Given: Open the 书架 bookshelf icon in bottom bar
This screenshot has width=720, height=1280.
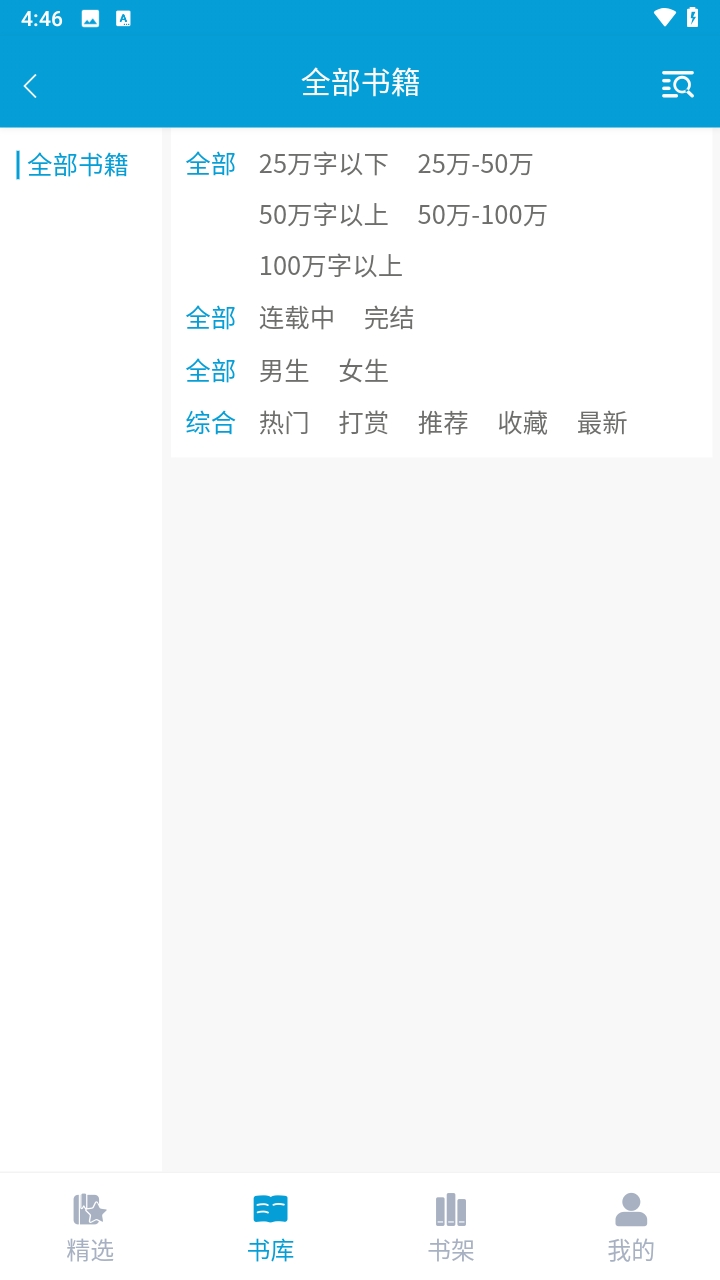Looking at the screenshot, I should (x=451, y=1207).
